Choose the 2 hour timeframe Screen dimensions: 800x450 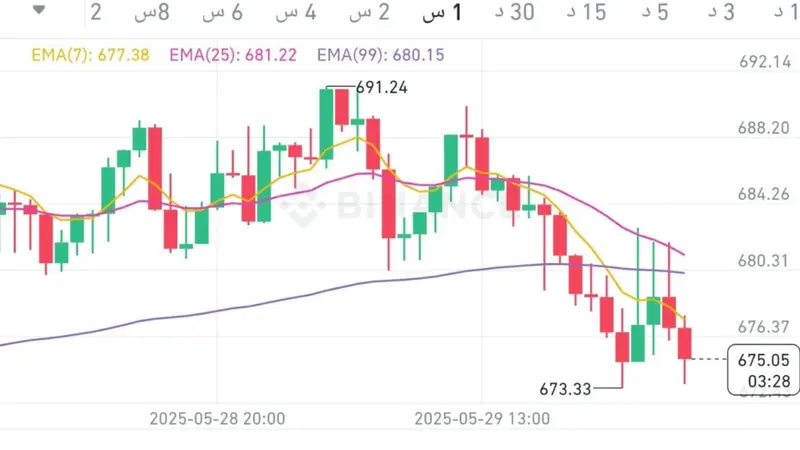[369, 12]
